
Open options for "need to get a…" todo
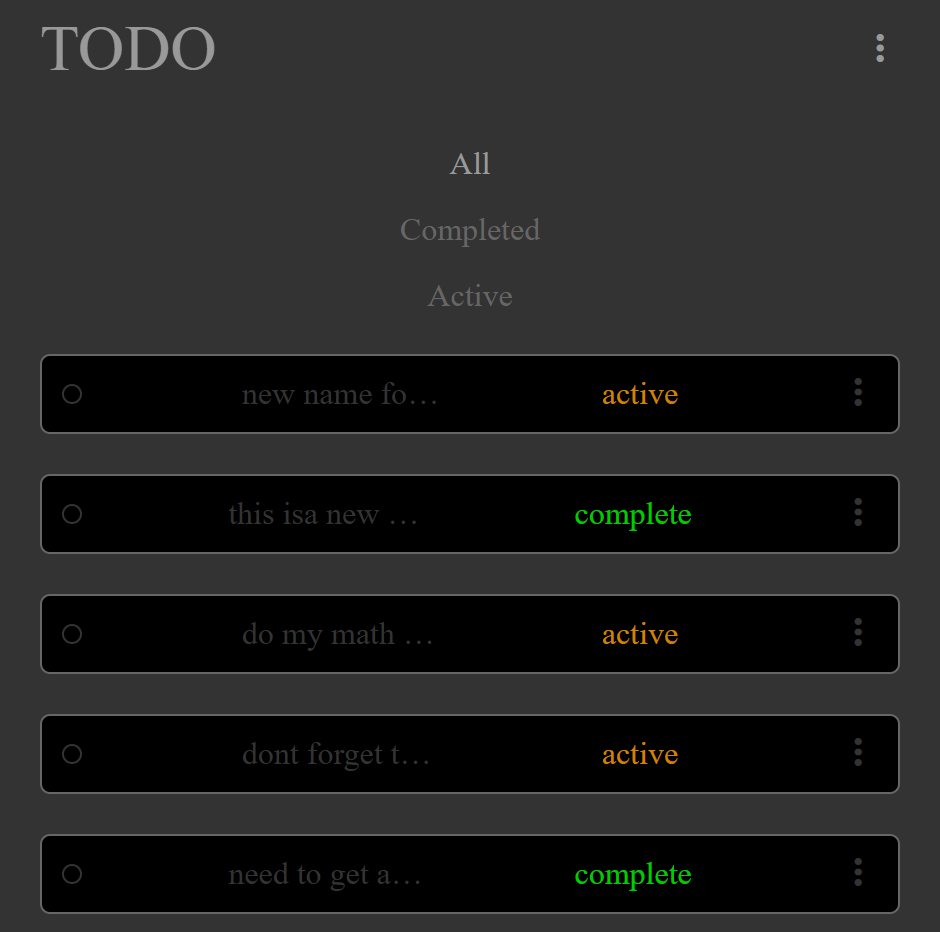858,873
